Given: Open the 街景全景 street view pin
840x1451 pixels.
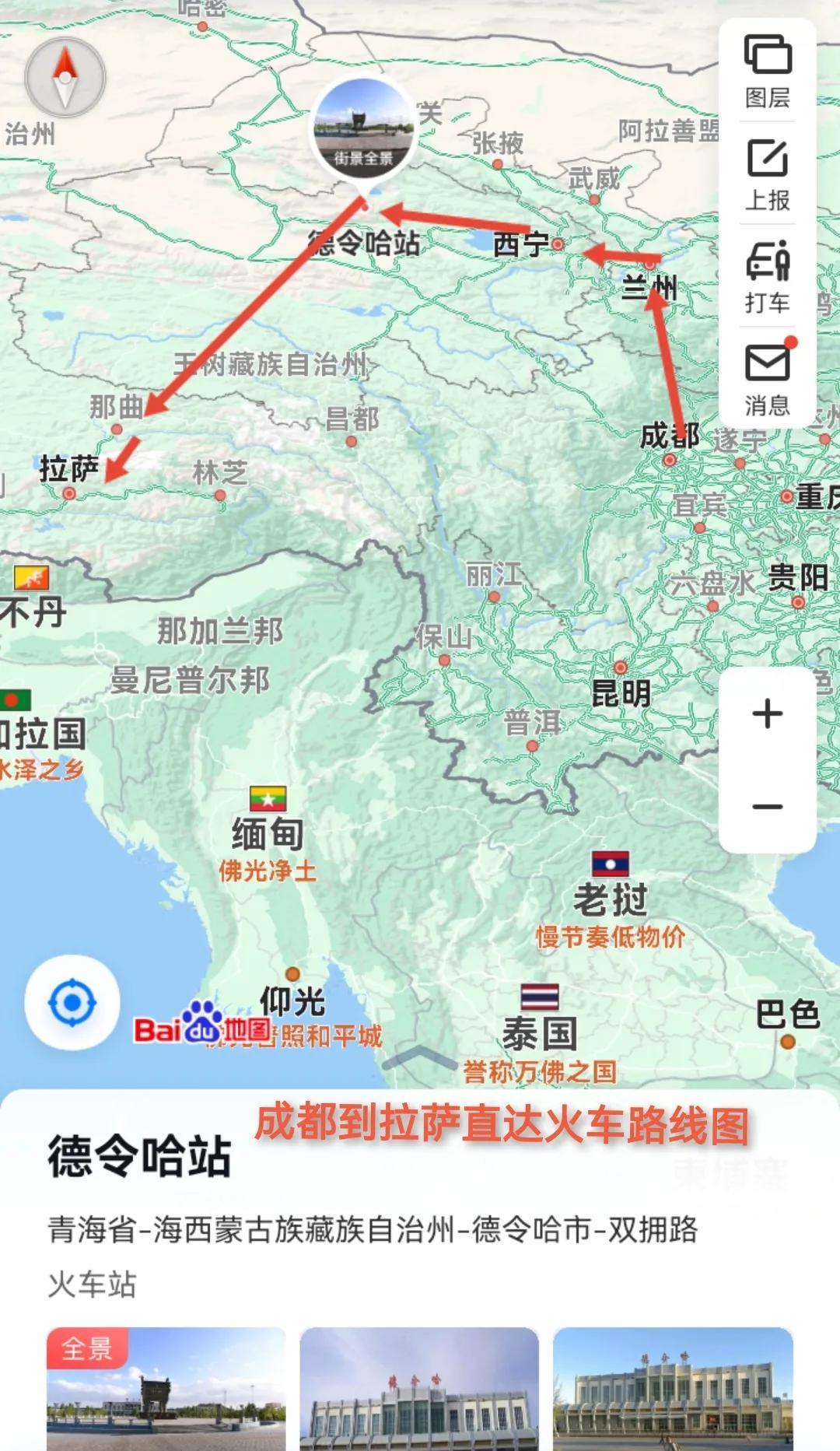Looking at the screenshot, I should click(x=363, y=130).
